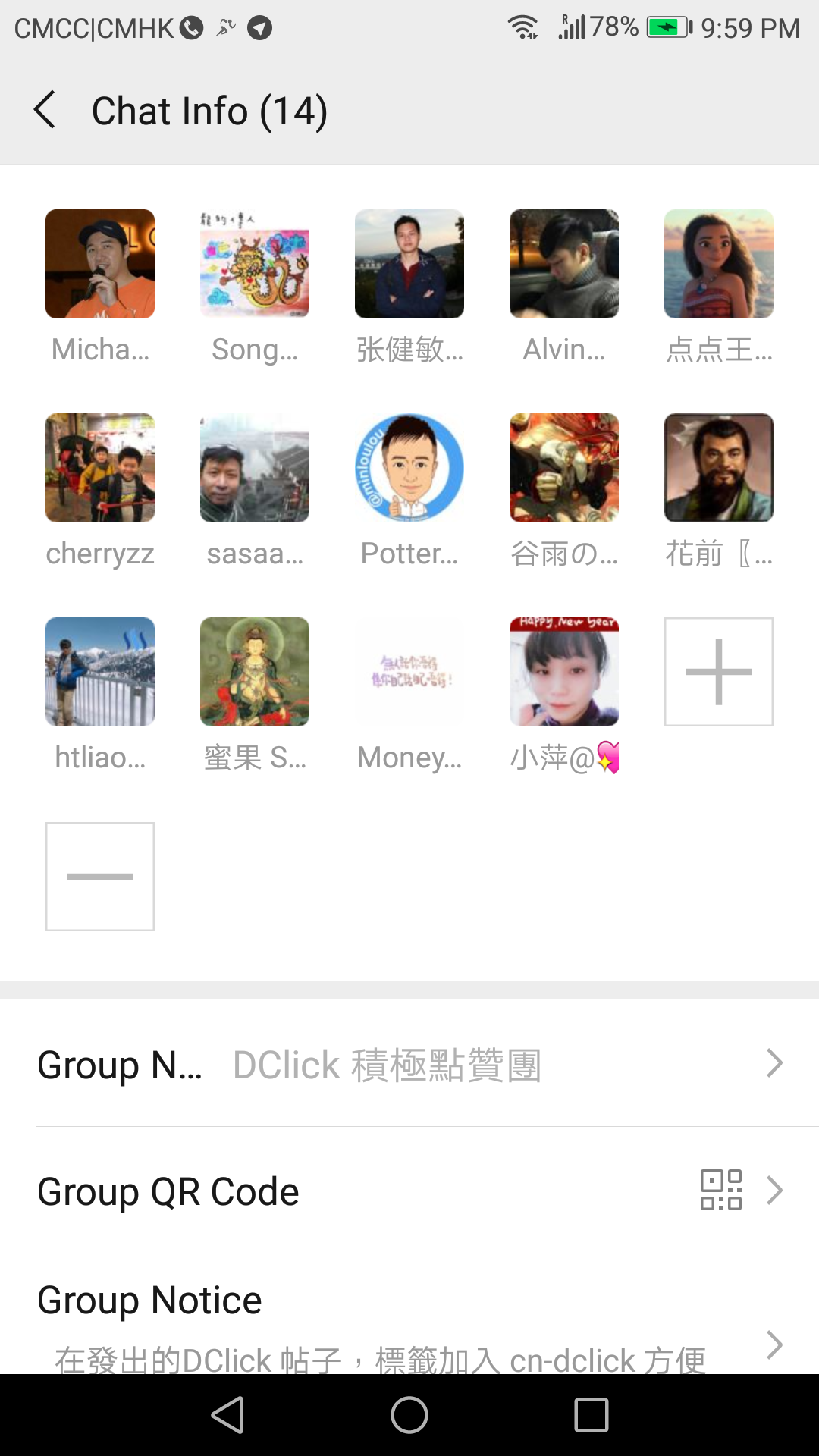This screenshot has height=1456, width=819.
Task: Open cherryzz member profile
Action: point(100,468)
